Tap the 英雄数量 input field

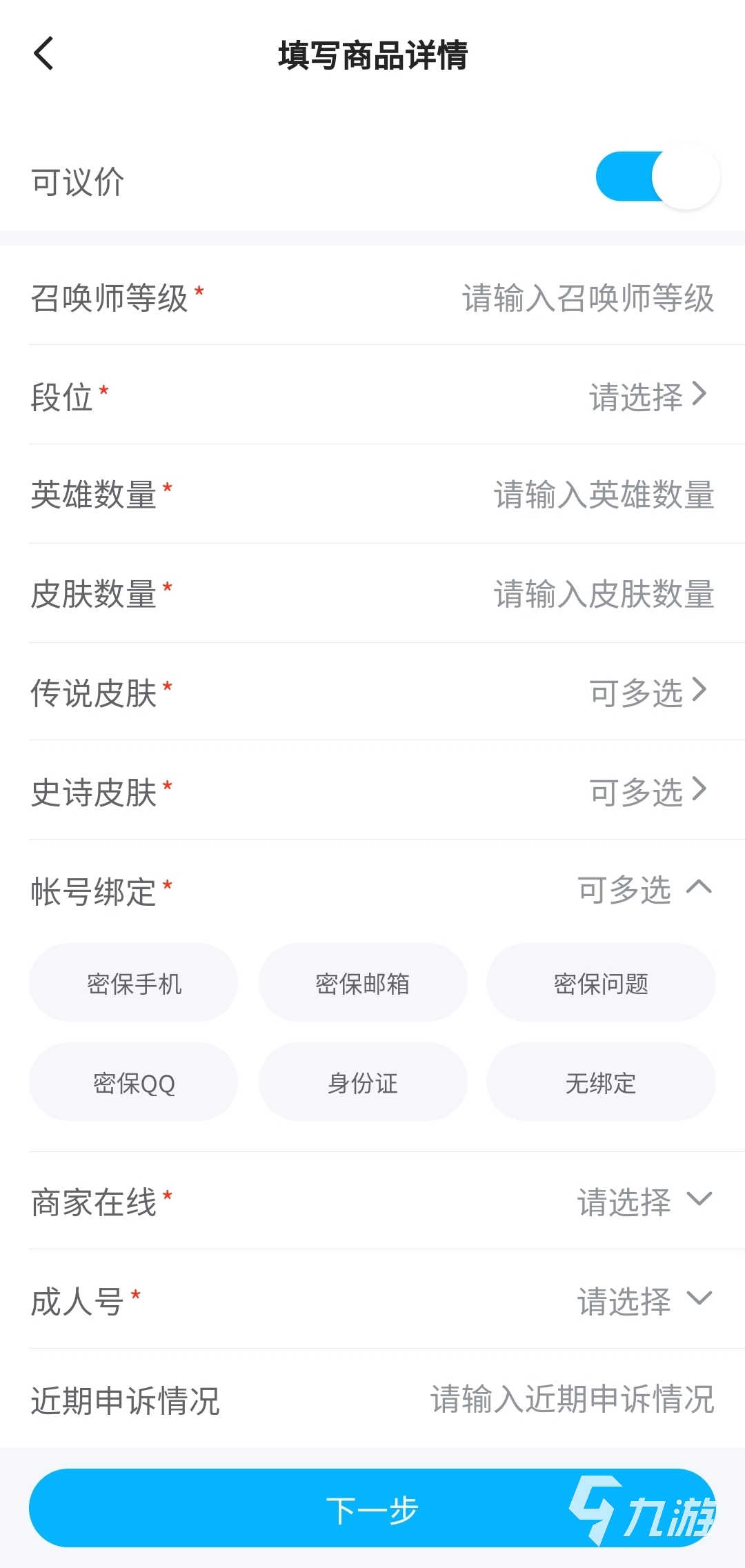[603, 495]
